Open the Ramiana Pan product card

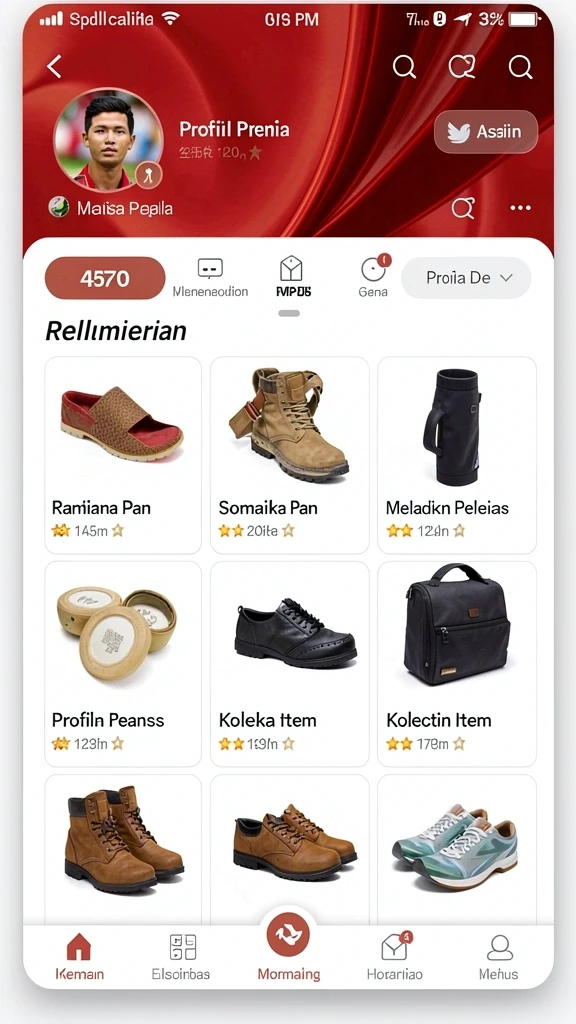123,455
